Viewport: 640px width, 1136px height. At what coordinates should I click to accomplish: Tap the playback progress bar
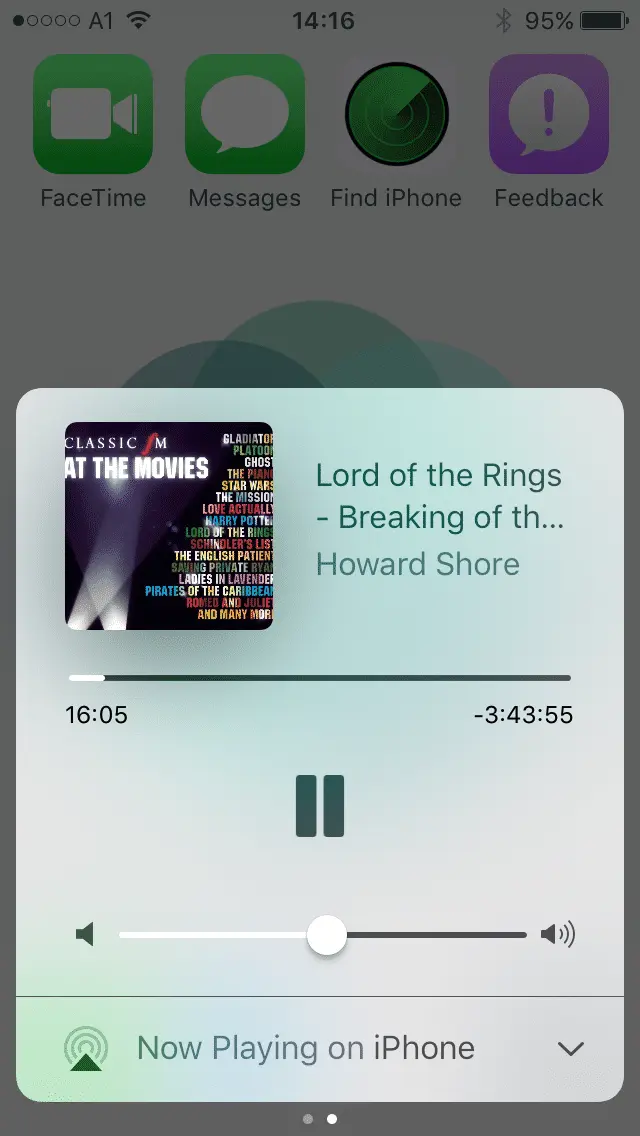(x=320, y=678)
